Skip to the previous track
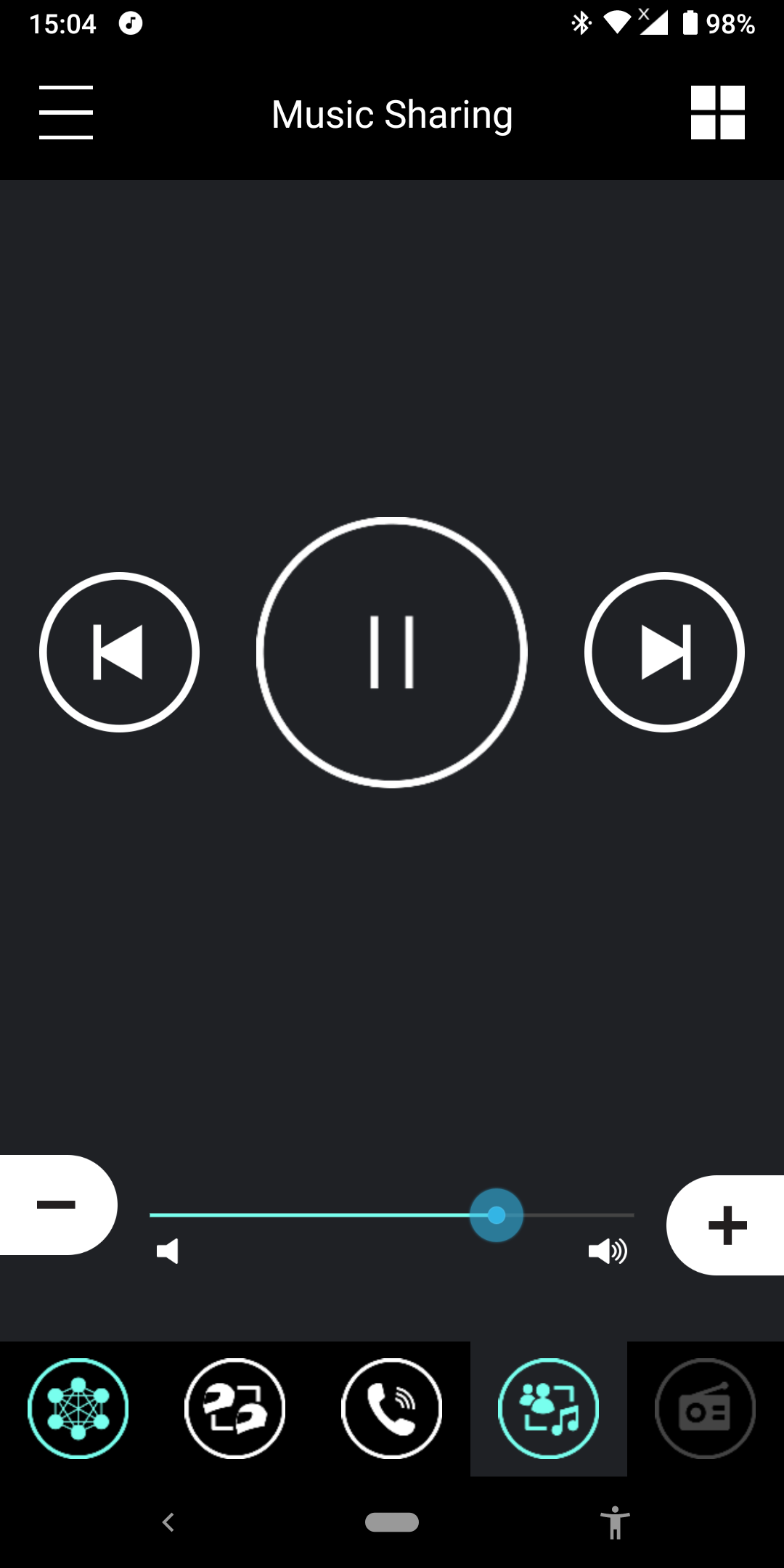Image resolution: width=784 pixels, height=1568 pixels. [119, 653]
